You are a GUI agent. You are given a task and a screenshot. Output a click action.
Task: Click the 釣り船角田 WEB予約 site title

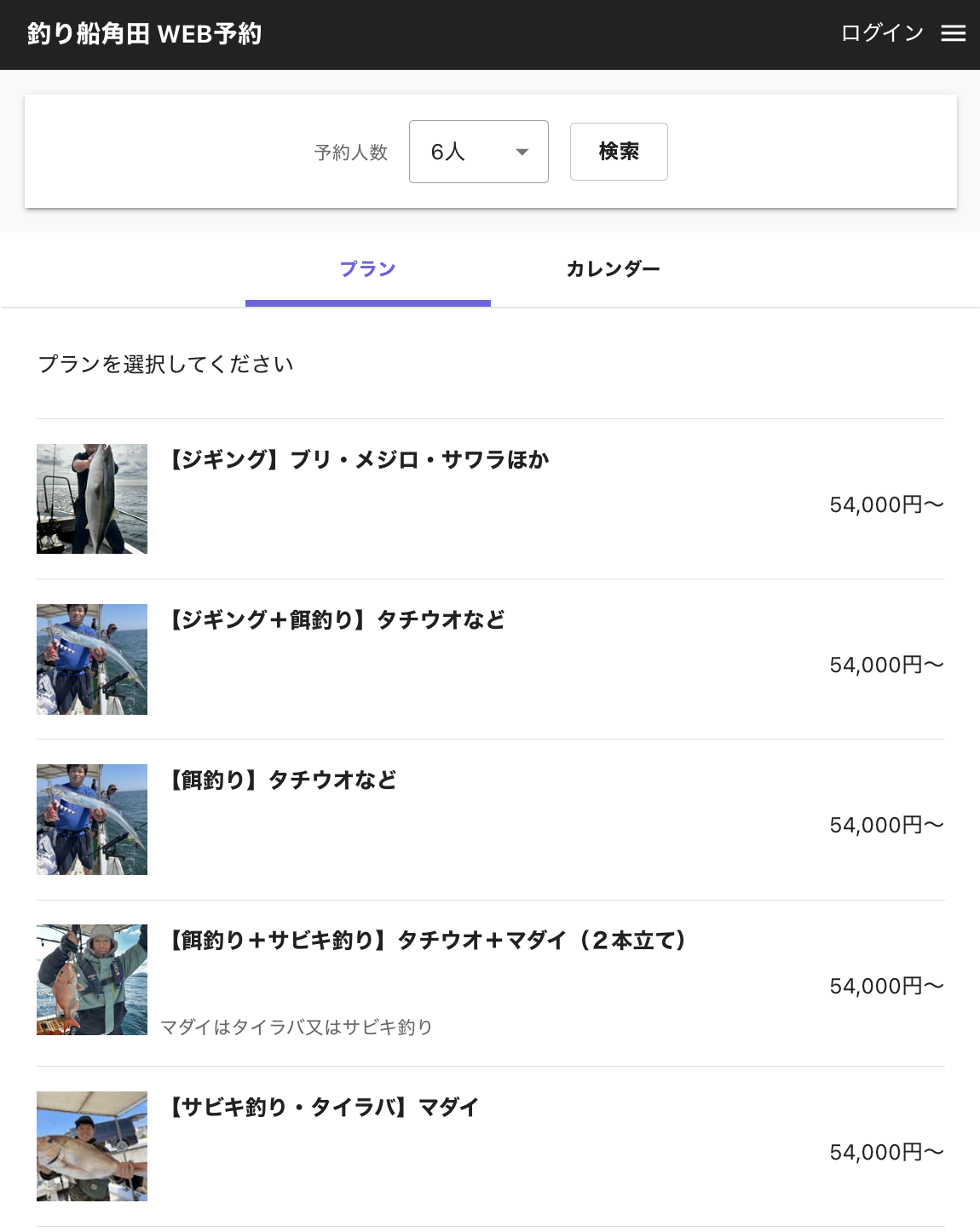coord(142,34)
